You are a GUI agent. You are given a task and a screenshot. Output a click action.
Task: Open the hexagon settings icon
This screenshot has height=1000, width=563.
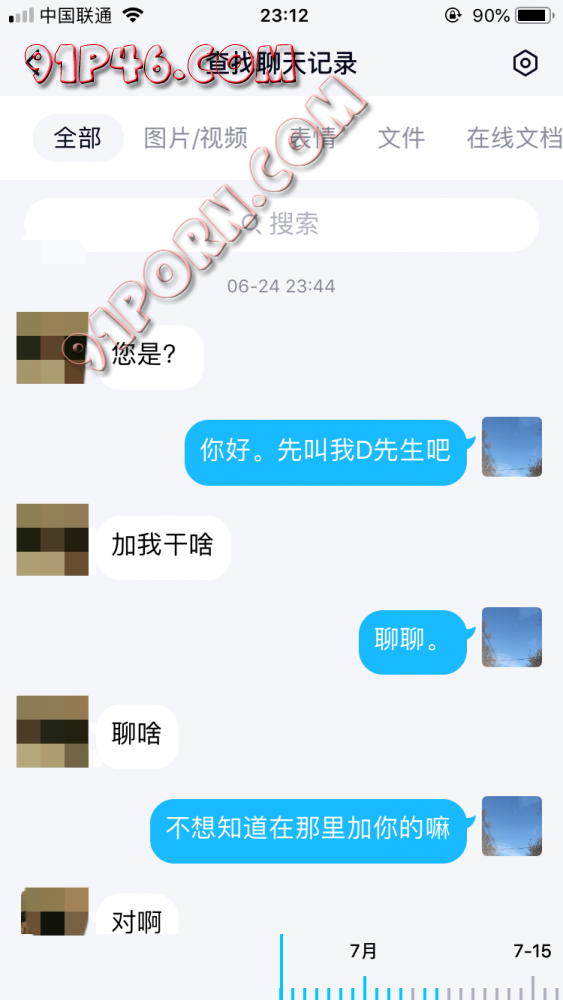(525, 63)
